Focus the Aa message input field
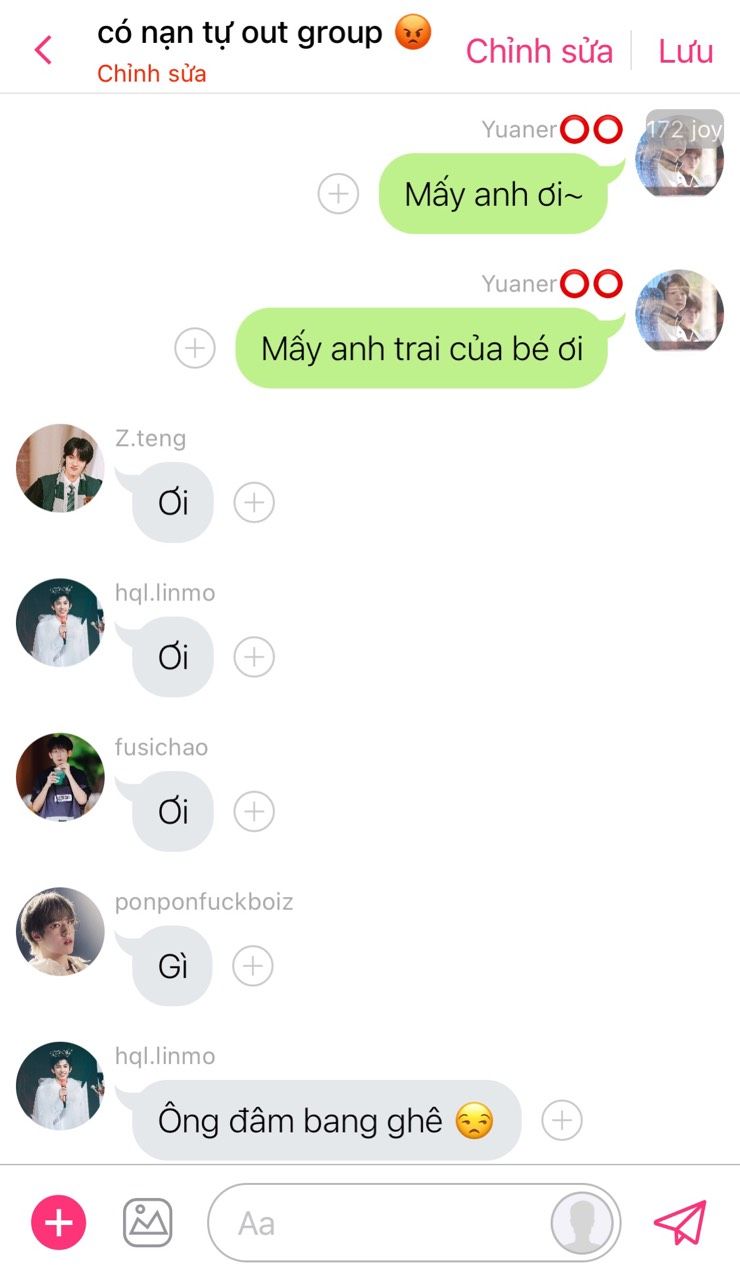This screenshot has width=740, height=1281. click(380, 1223)
